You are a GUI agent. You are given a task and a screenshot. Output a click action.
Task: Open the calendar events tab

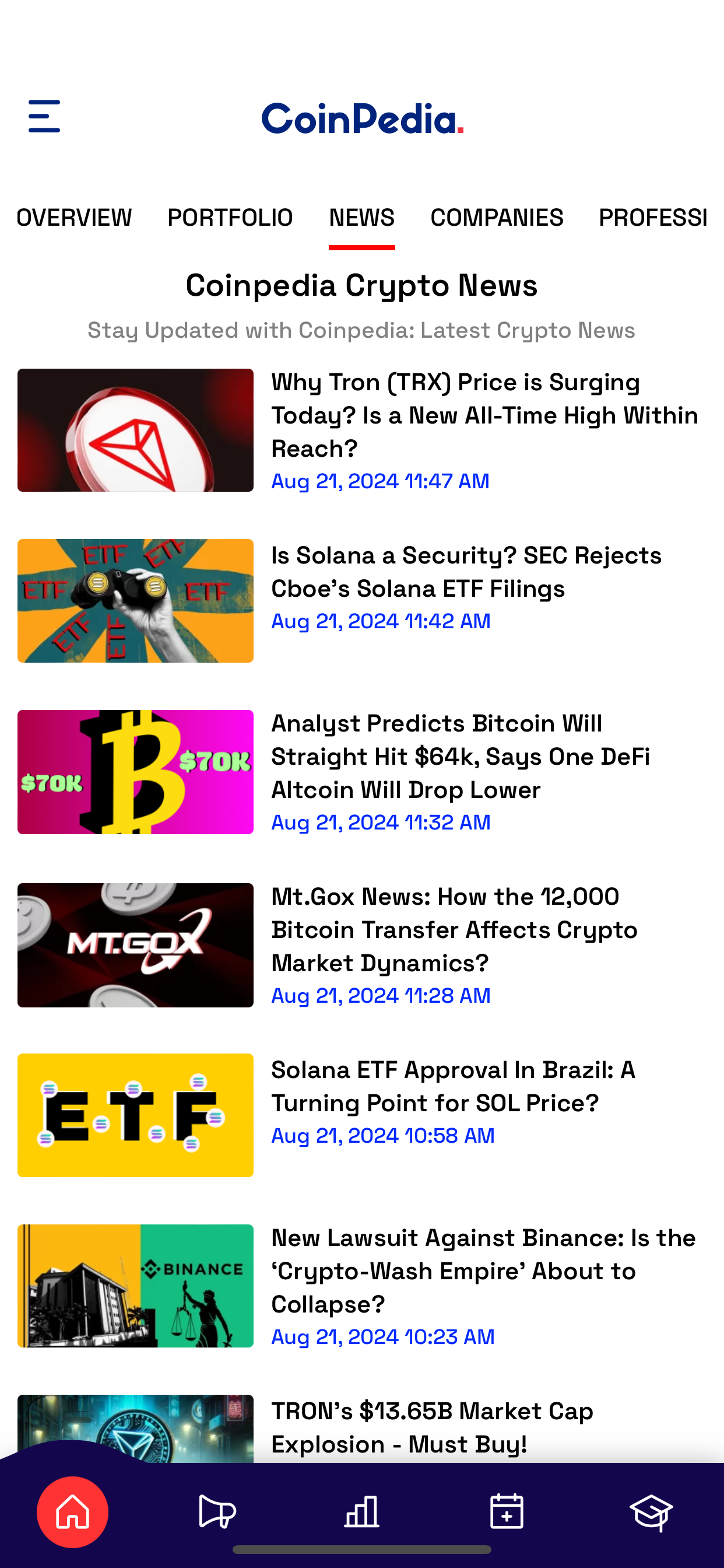click(507, 1512)
